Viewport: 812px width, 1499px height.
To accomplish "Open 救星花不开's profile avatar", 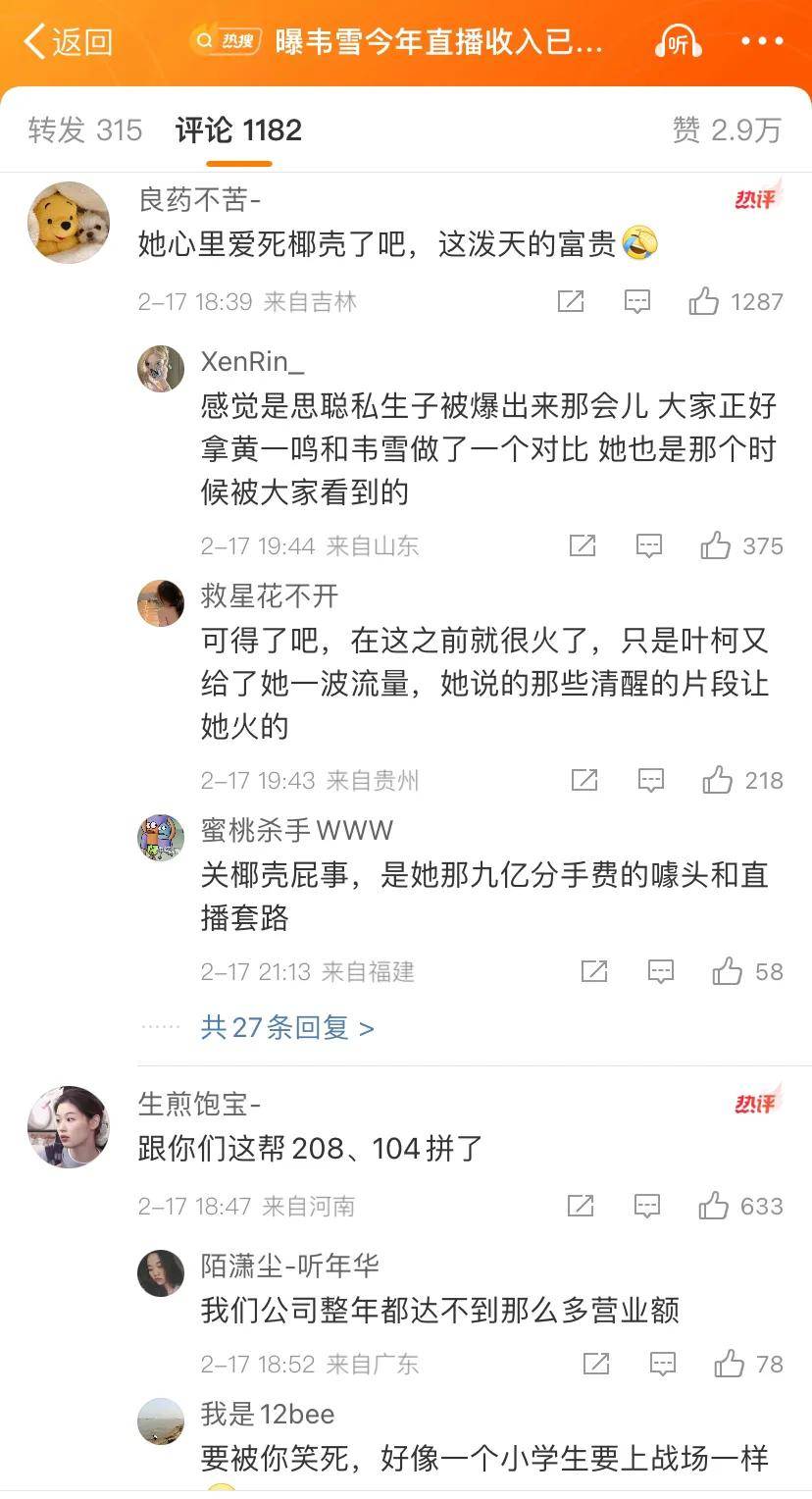I will pos(161,602).
